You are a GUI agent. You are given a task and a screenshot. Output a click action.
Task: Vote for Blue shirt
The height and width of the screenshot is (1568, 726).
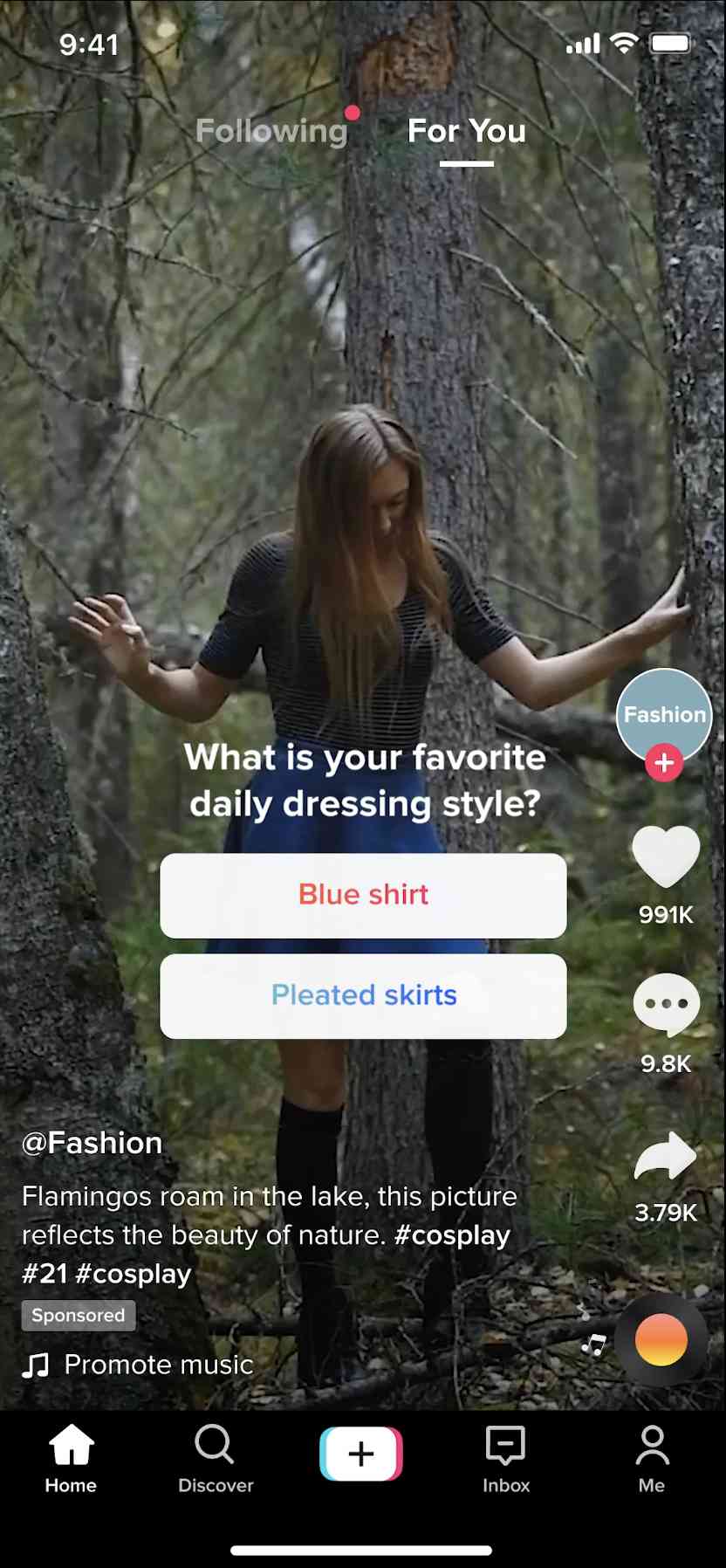363,895
